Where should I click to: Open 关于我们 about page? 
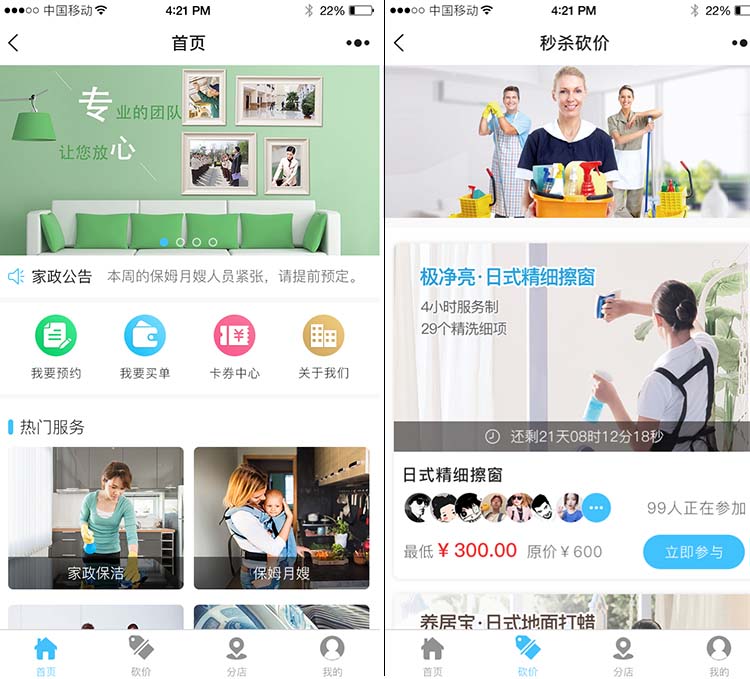[323, 346]
